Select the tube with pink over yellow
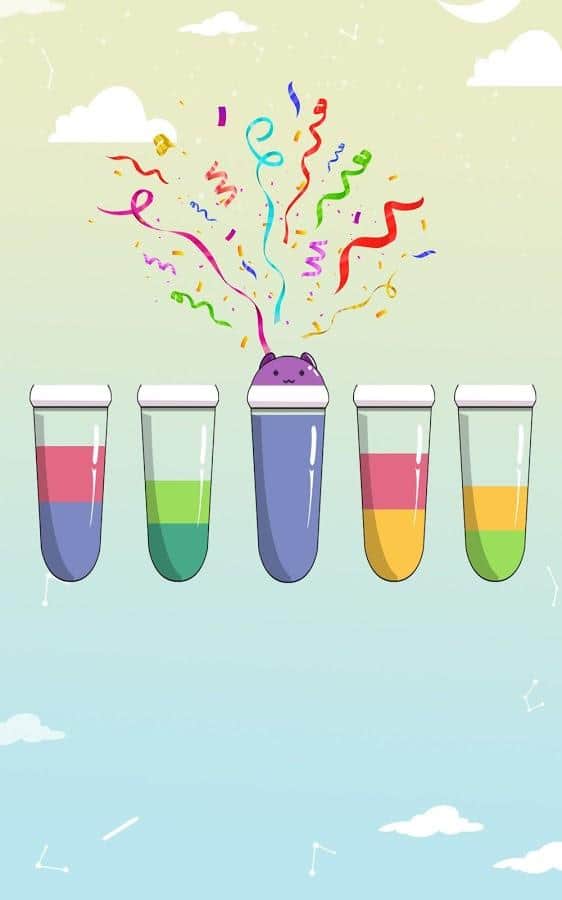The image size is (562, 900). point(394,483)
